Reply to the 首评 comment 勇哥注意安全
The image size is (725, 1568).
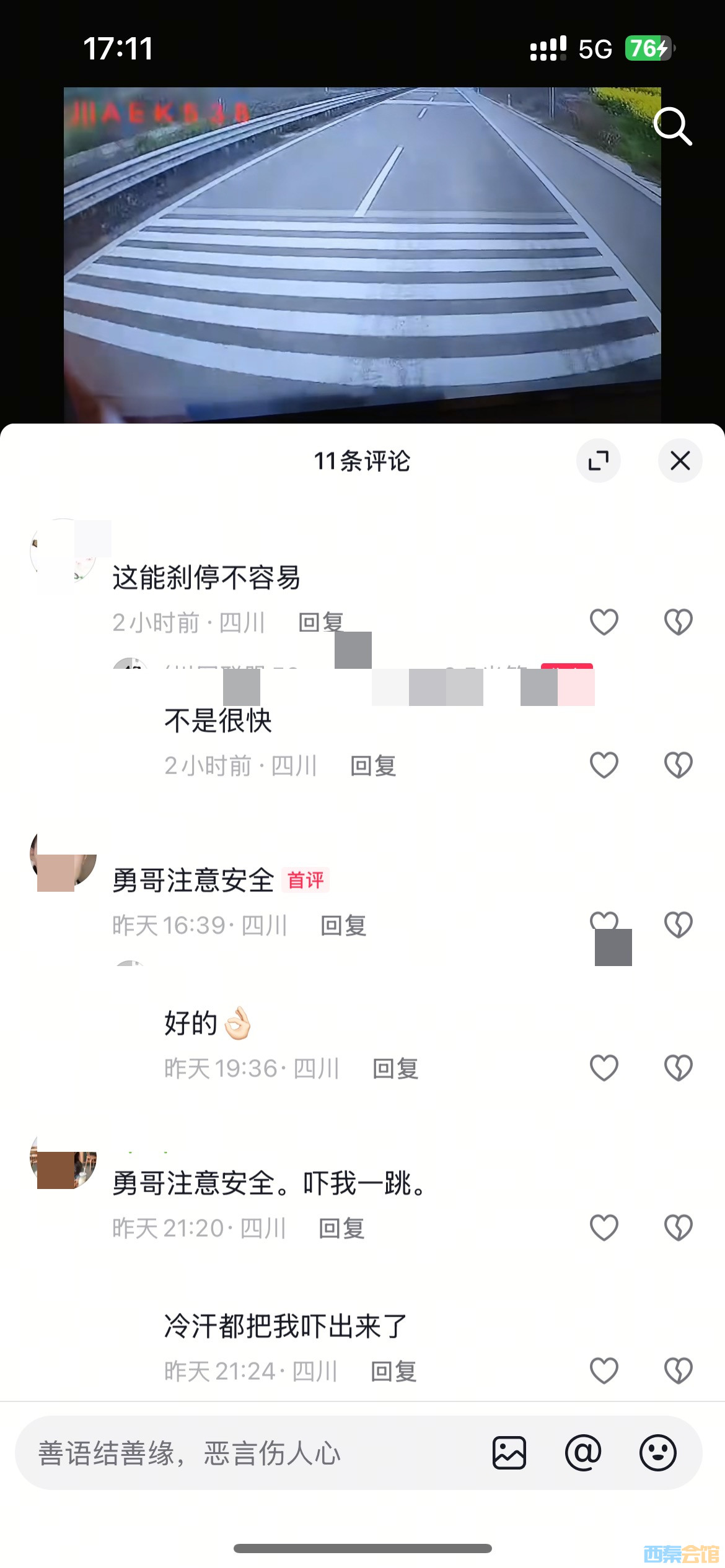coord(343,925)
